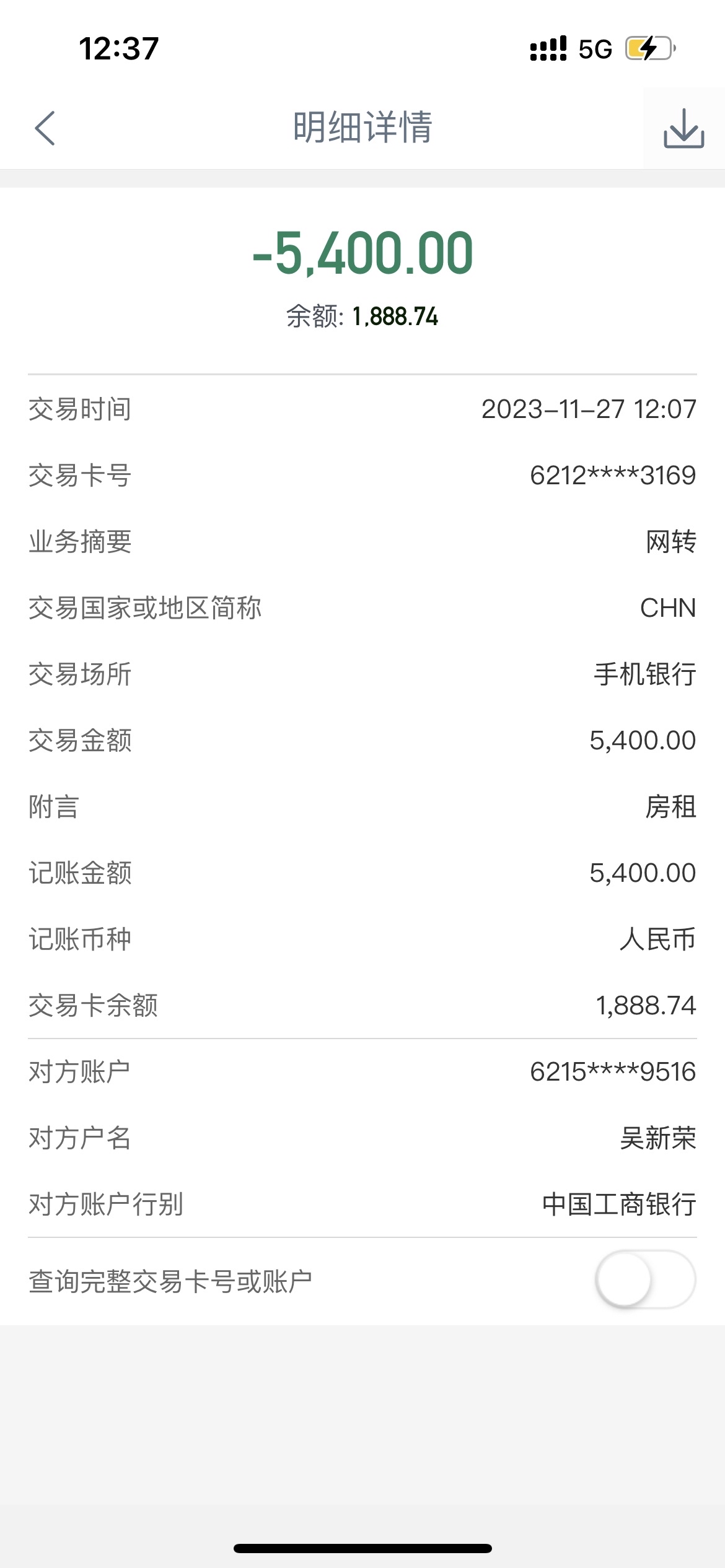
Task: Tap the back arrow icon
Action: click(42, 128)
